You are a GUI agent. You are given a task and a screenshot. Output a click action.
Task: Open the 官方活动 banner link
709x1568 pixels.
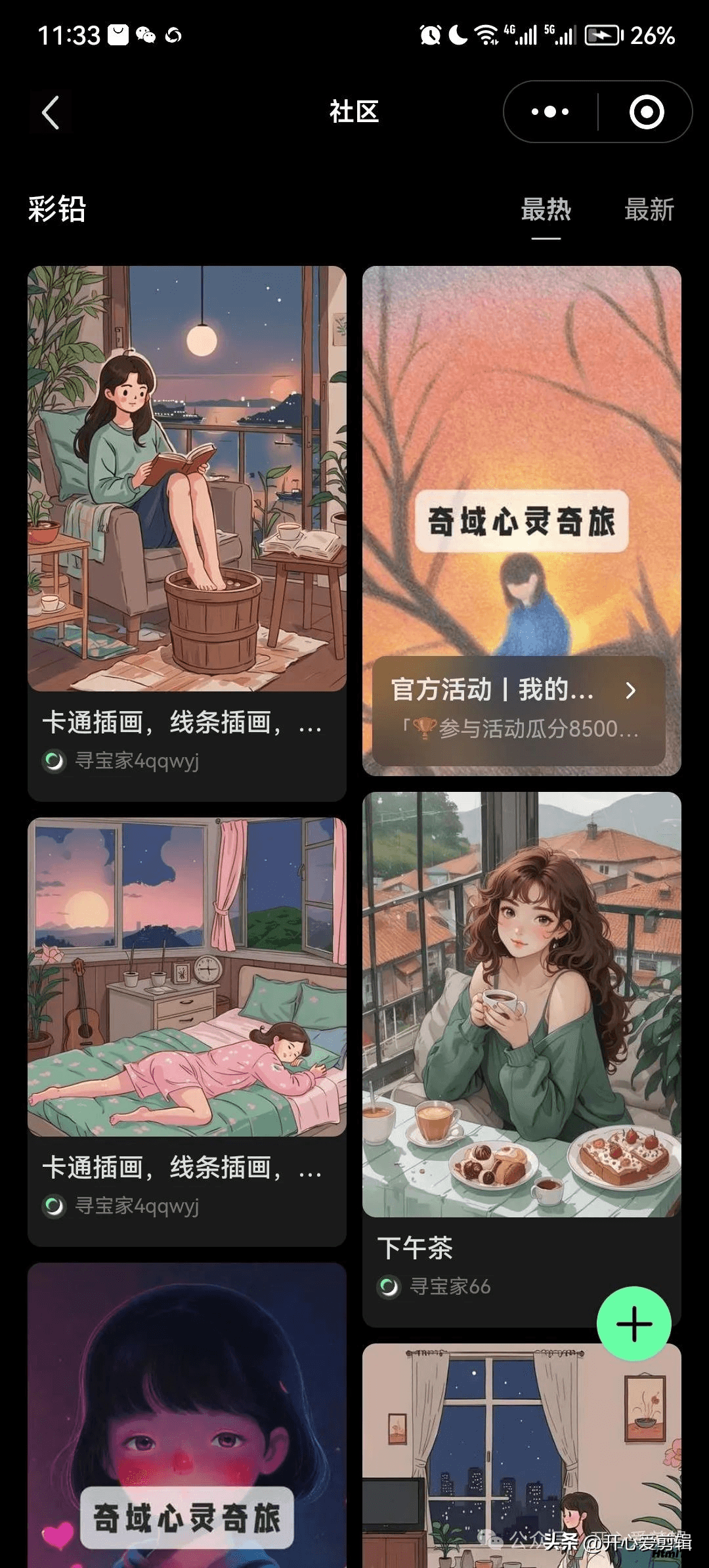click(x=519, y=711)
